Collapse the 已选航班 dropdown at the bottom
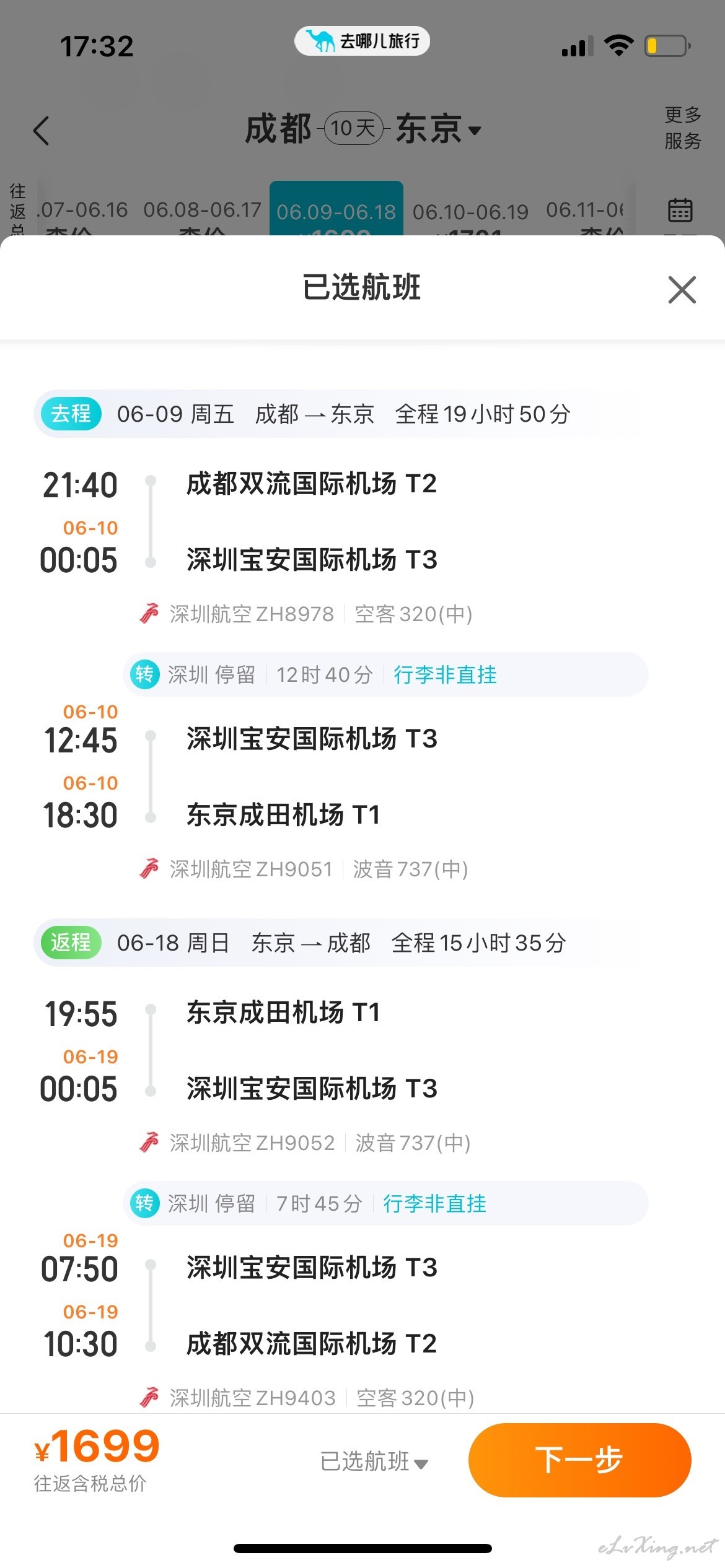725x1568 pixels. (374, 1461)
